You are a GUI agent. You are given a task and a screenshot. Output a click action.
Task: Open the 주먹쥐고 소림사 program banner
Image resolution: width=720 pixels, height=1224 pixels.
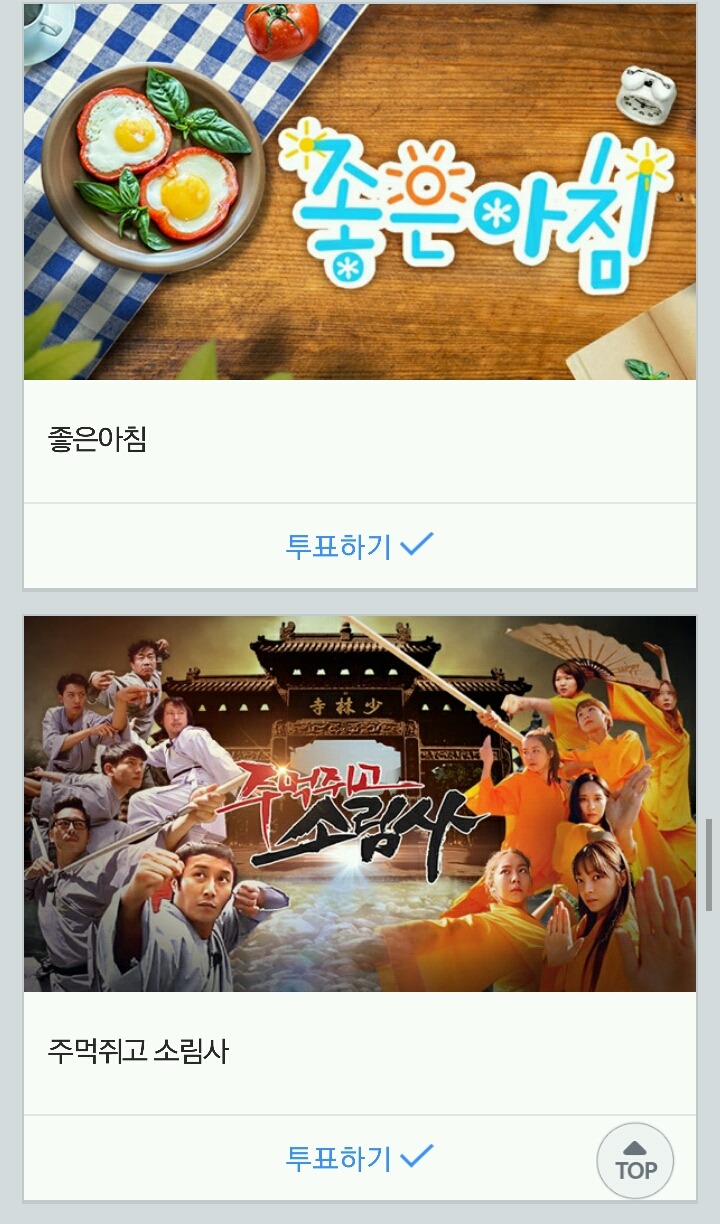pyautogui.click(x=360, y=804)
